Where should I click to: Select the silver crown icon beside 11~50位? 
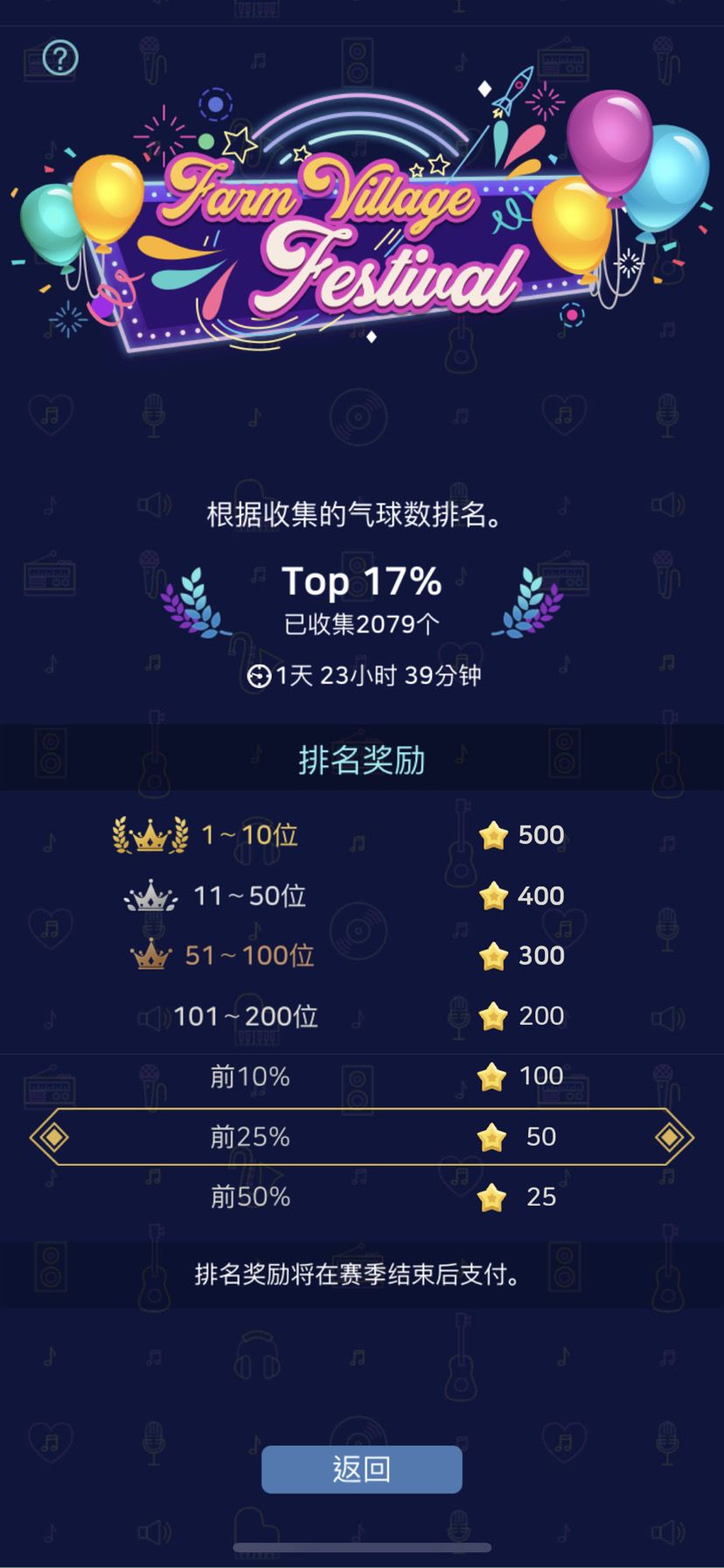coord(149,896)
